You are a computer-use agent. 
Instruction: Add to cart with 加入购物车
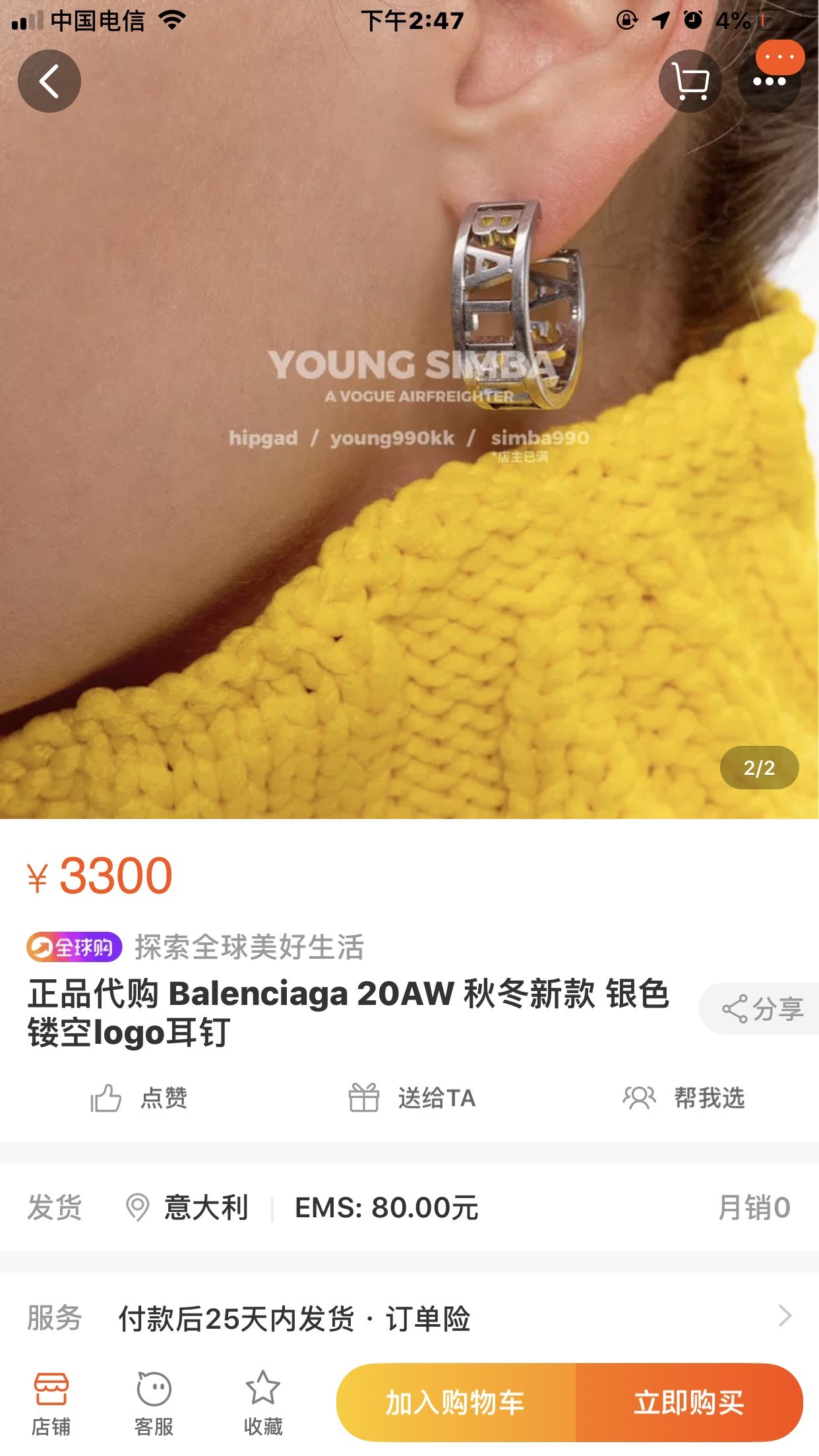tap(456, 1403)
